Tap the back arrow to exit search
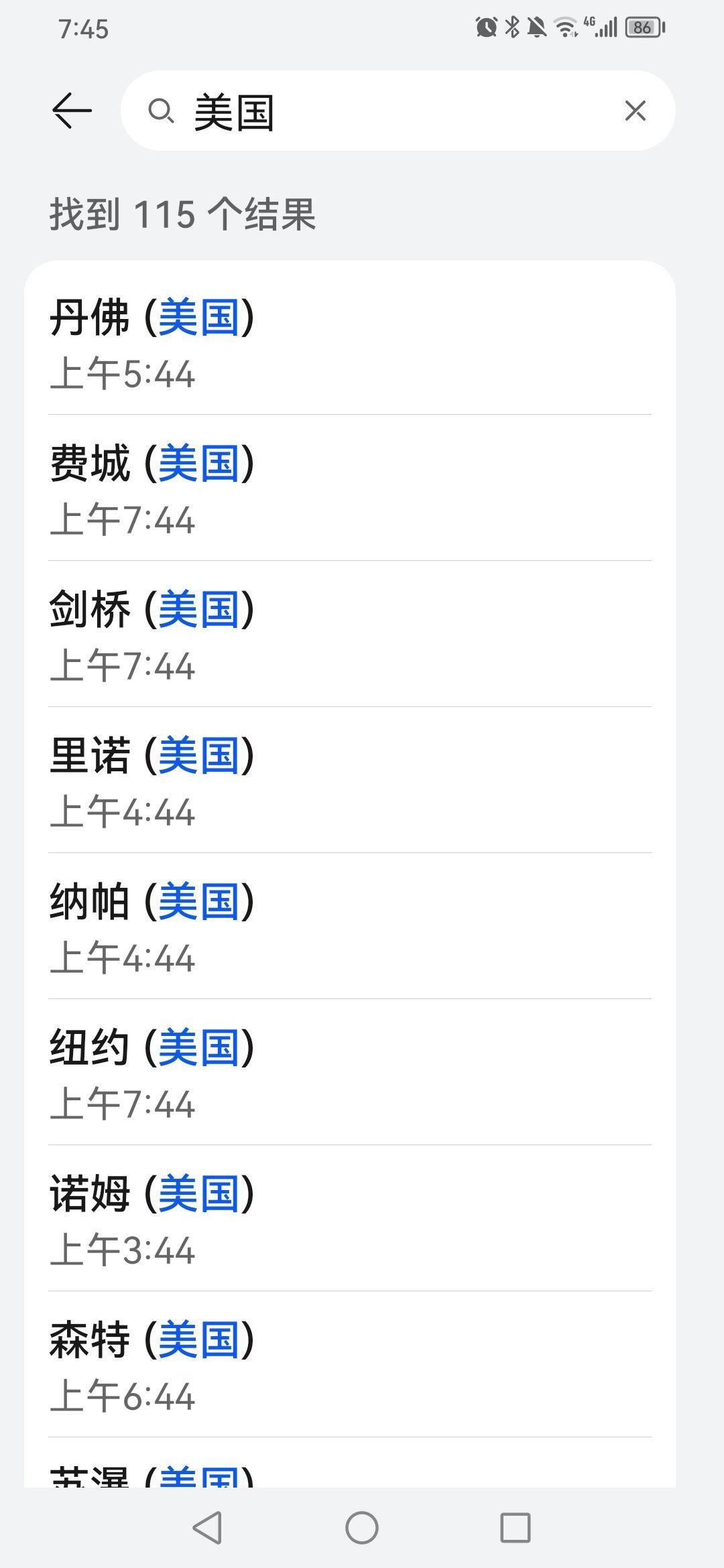Screen dimensions: 724x1568 70,111
